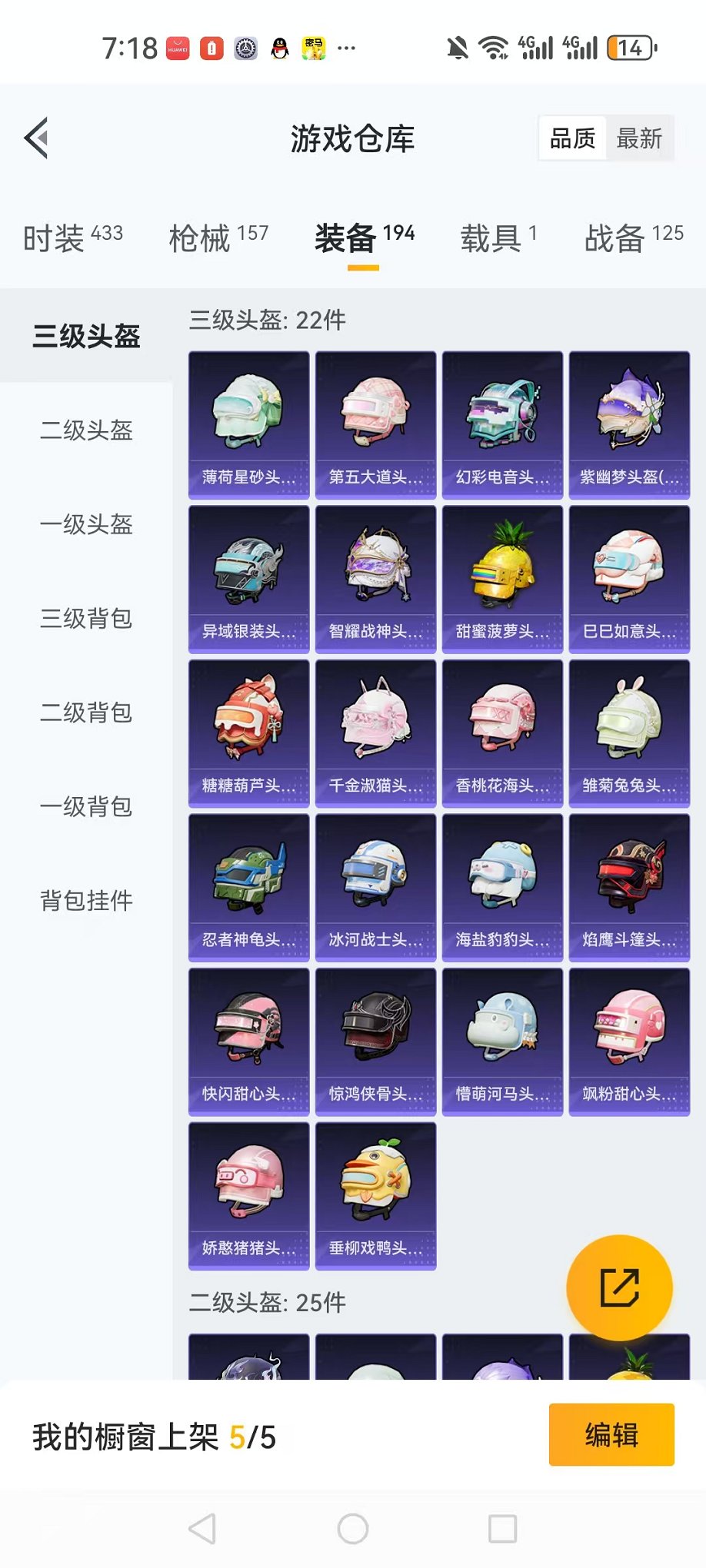Open the 薄荷星砂头盔 item
The height and width of the screenshot is (1568, 706).
tap(248, 425)
